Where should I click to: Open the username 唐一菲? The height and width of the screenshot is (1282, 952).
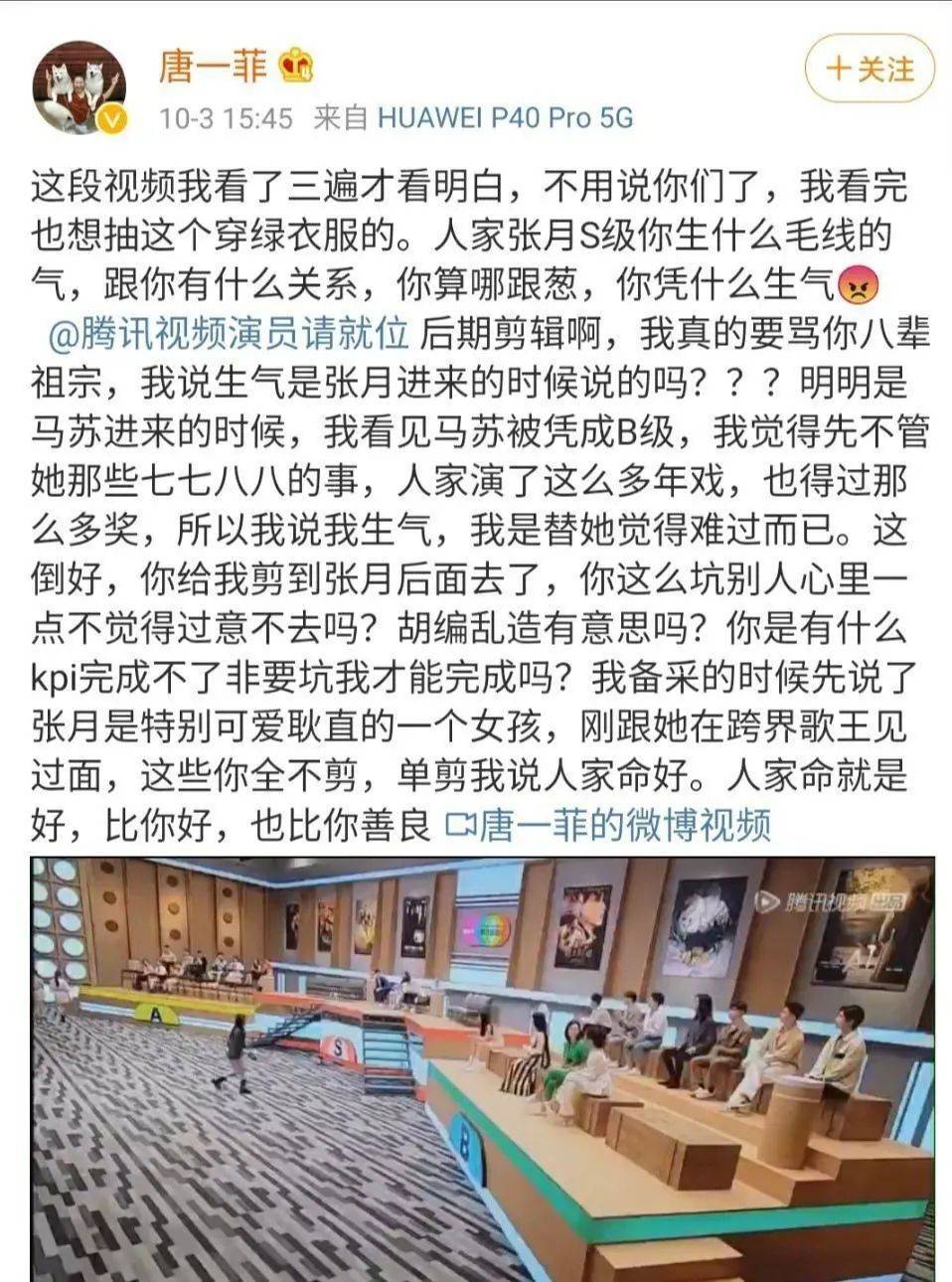[214, 66]
